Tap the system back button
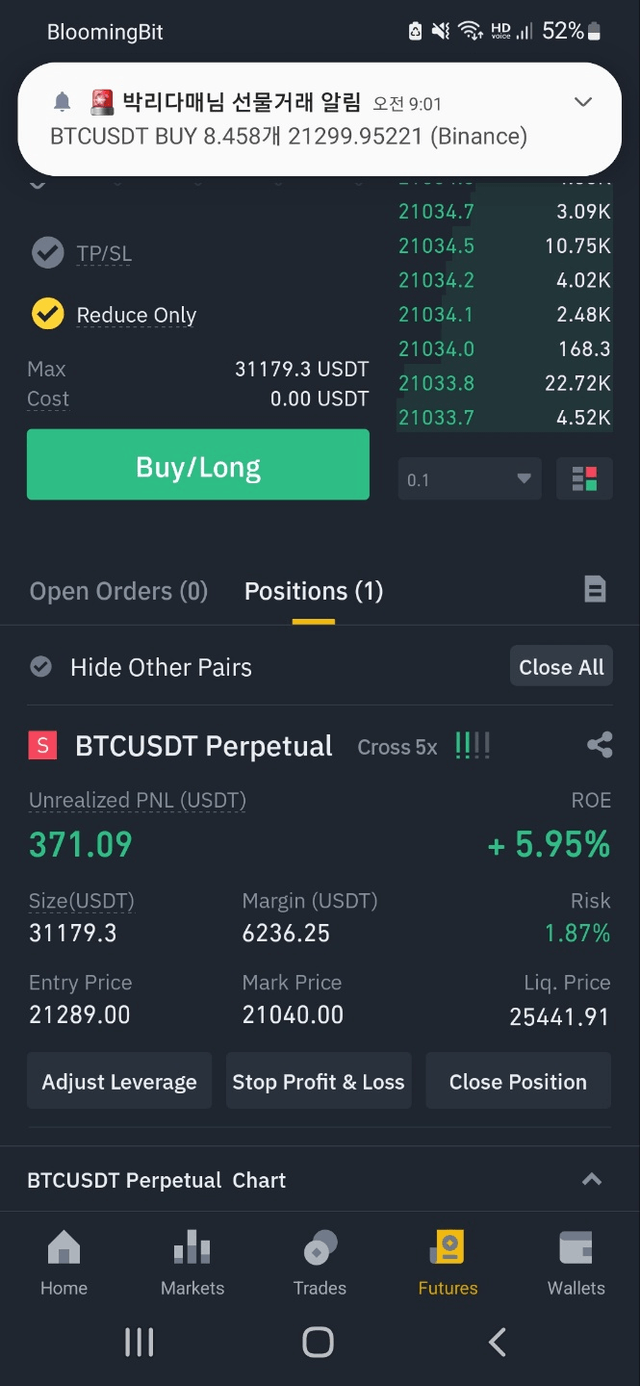Image resolution: width=640 pixels, height=1386 pixels. pyautogui.click(x=497, y=1342)
